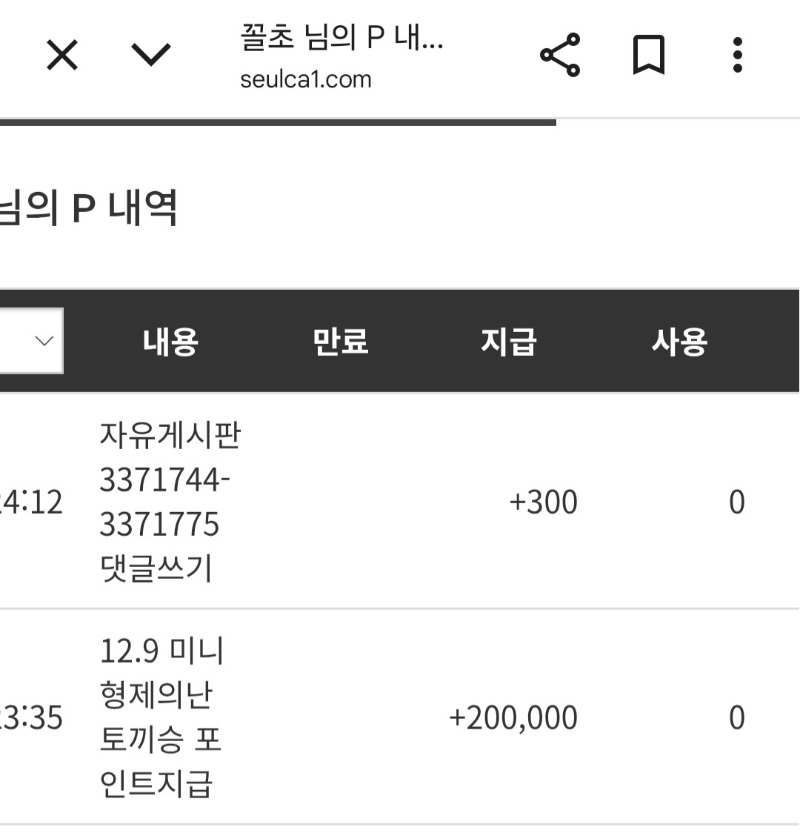The height and width of the screenshot is (836, 800).
Task: Tap the 꼴초 님의 P 내역 page title
Action: [340, 40]
